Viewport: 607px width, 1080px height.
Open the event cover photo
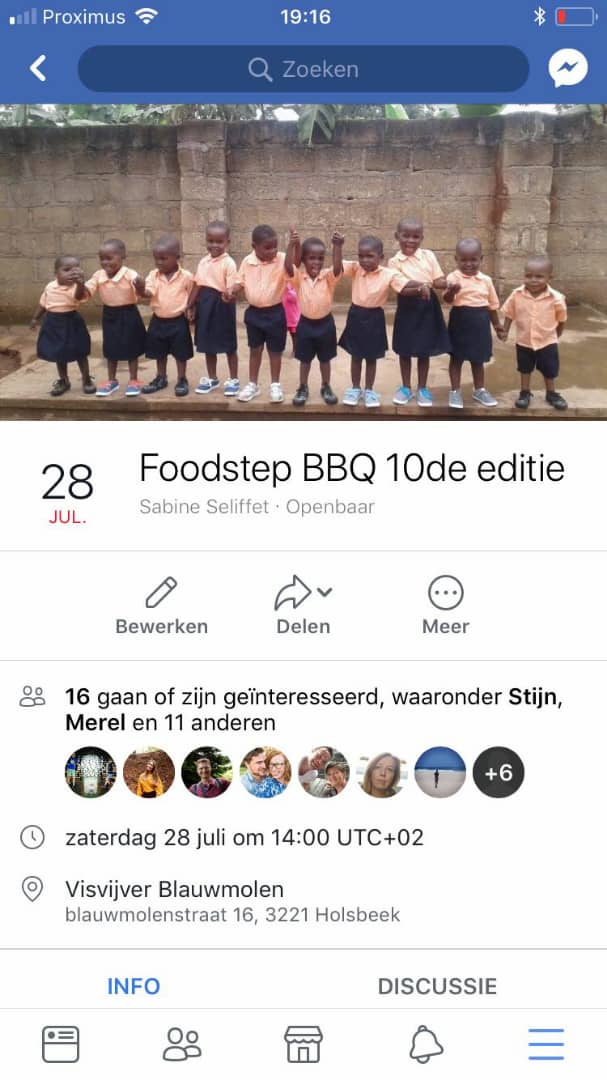tap(303, 262)
